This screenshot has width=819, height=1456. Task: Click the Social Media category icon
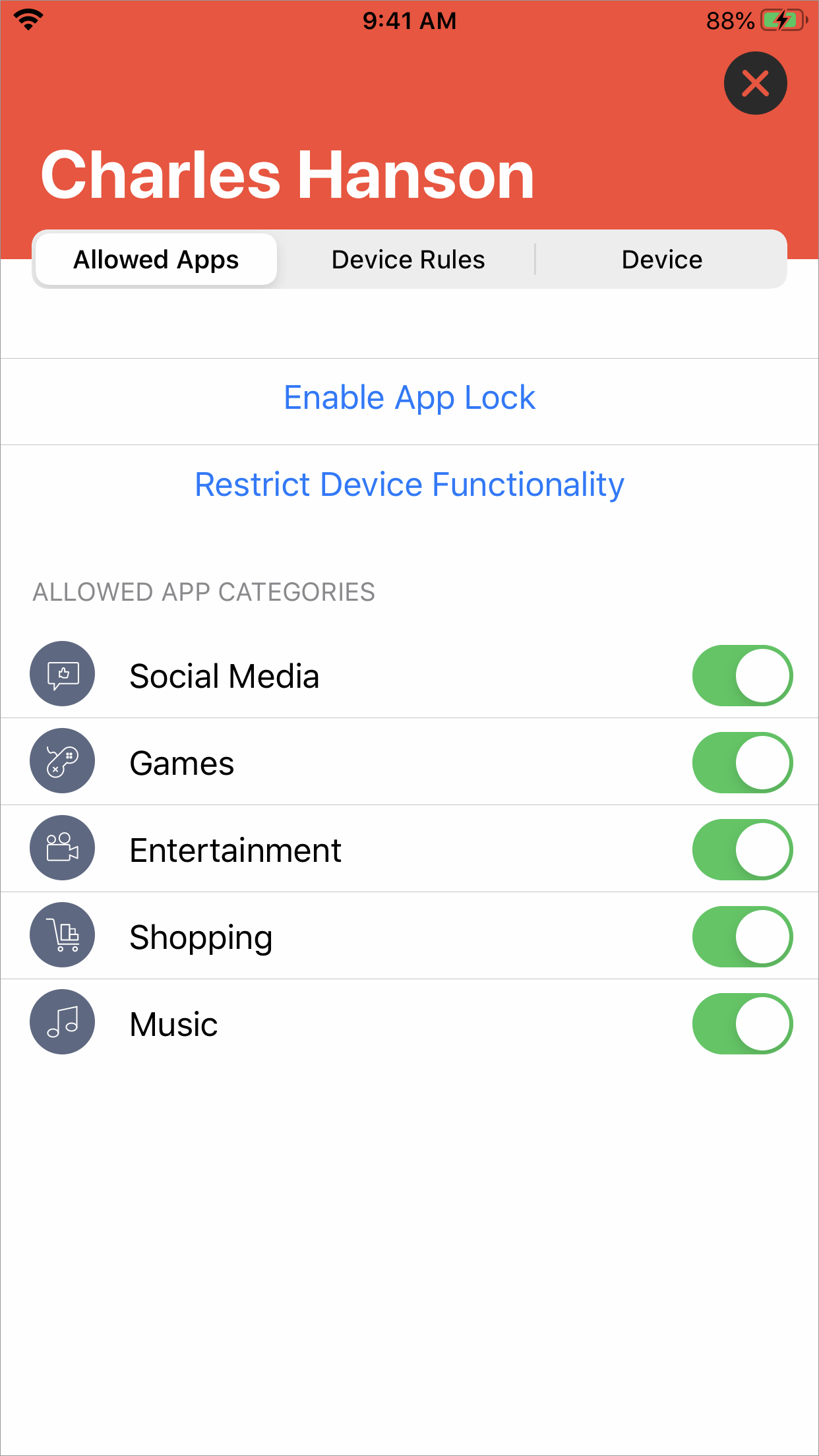tap(62, 674)
